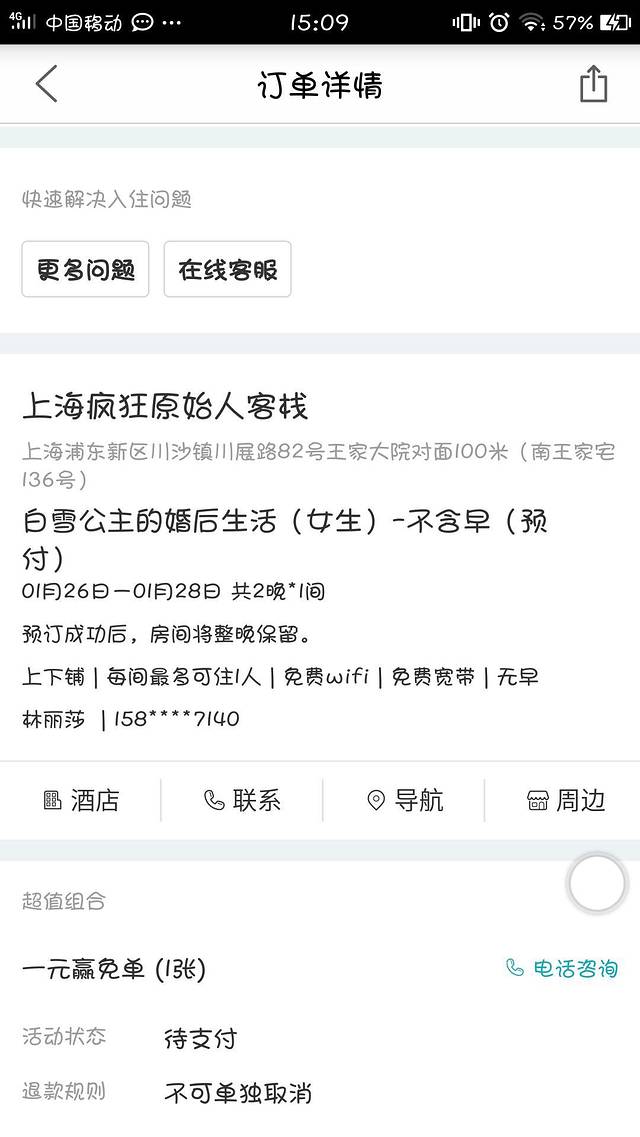
Task: Share this order via the share icon
Action: click(x=593, y=84)
